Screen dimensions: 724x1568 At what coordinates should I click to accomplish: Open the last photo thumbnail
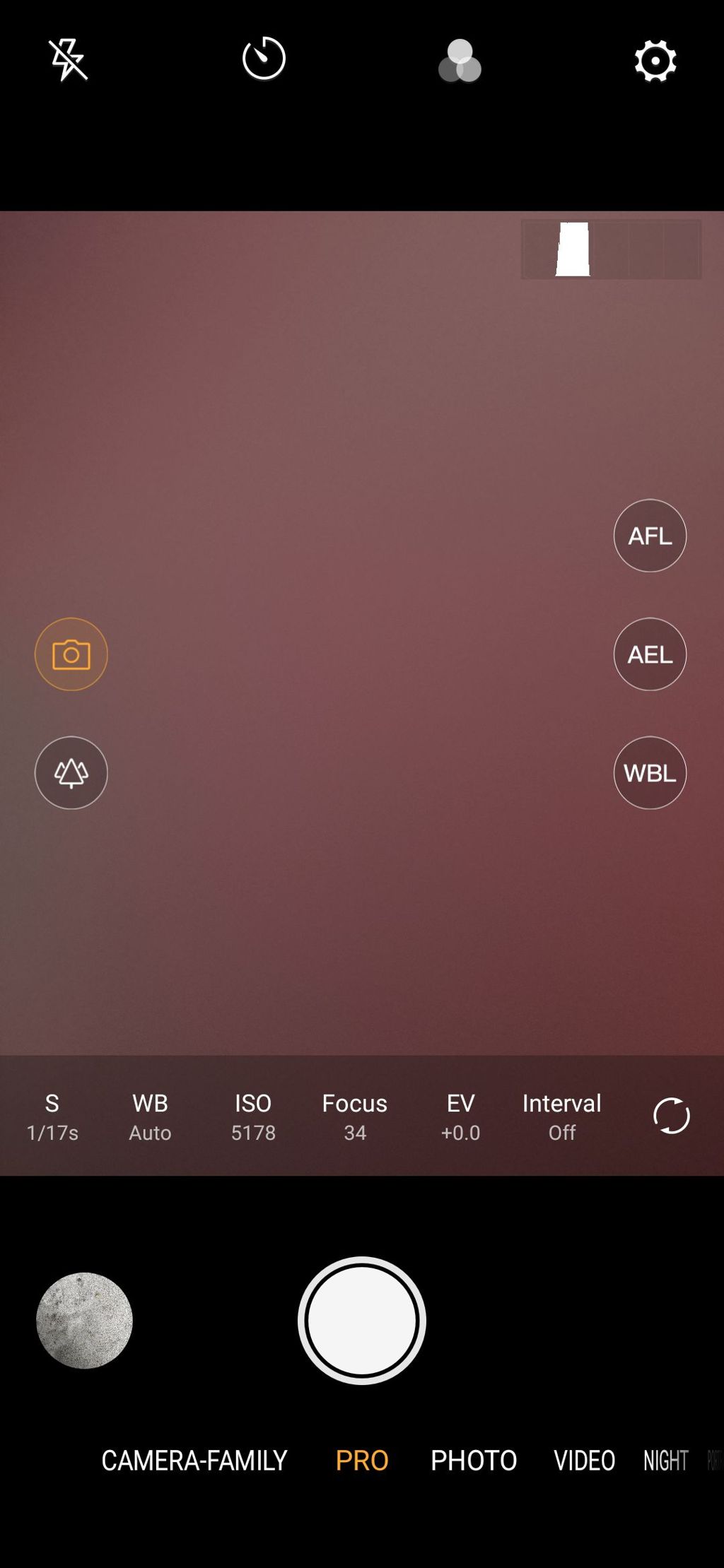point(84,1321)
